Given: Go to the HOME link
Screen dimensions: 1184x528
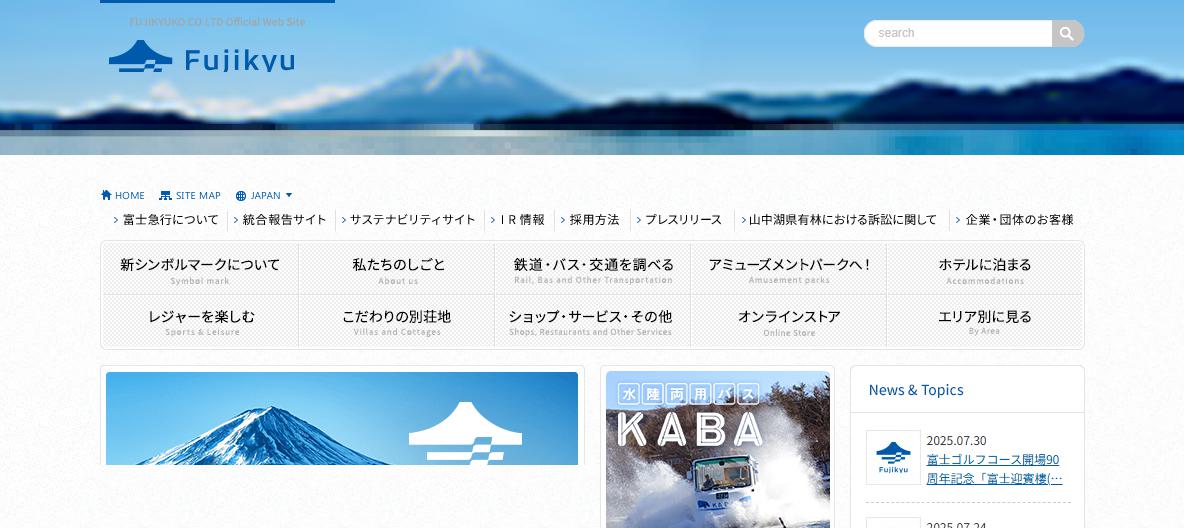Looking at the screenshot, I should click(x=123, y=196).
